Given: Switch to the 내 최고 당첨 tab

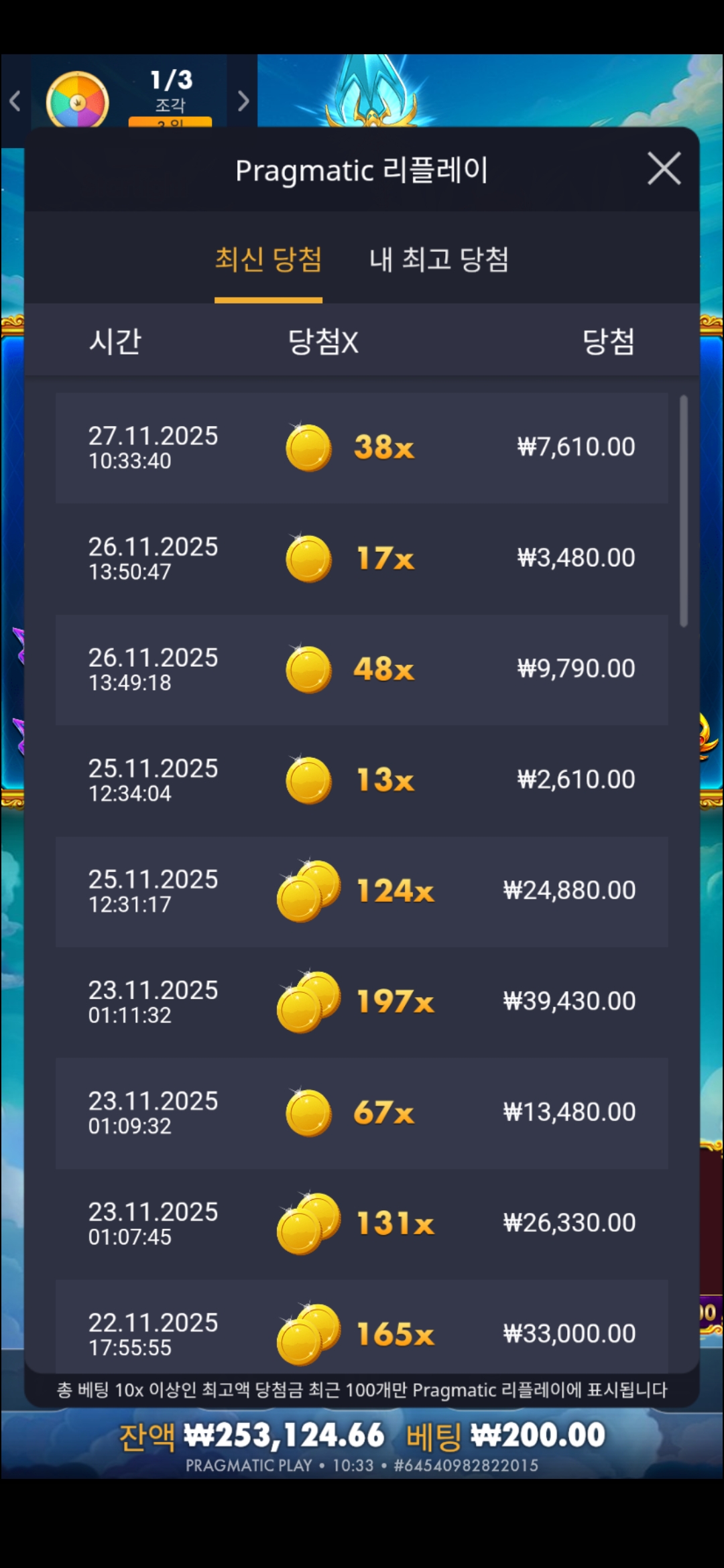Looking at the screenshot, I should pyautogui.click(x=438, y=260).
